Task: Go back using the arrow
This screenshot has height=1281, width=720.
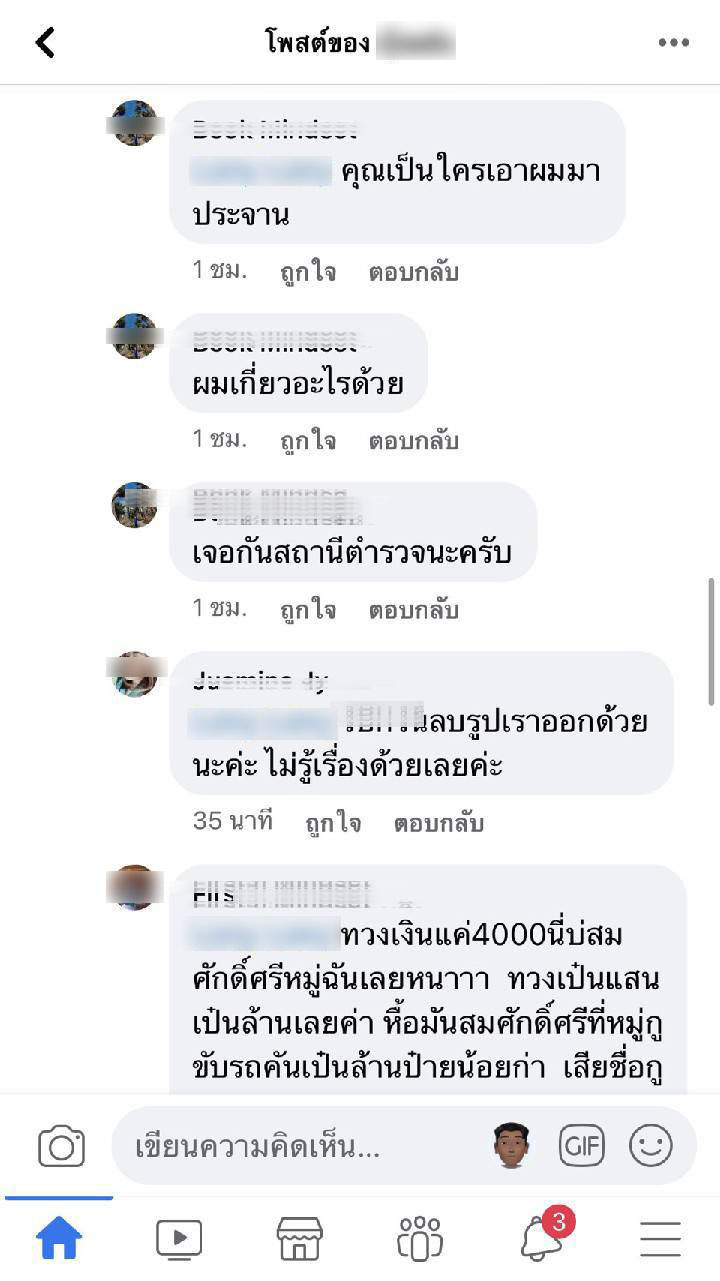Action: click(x=45, y=42)
